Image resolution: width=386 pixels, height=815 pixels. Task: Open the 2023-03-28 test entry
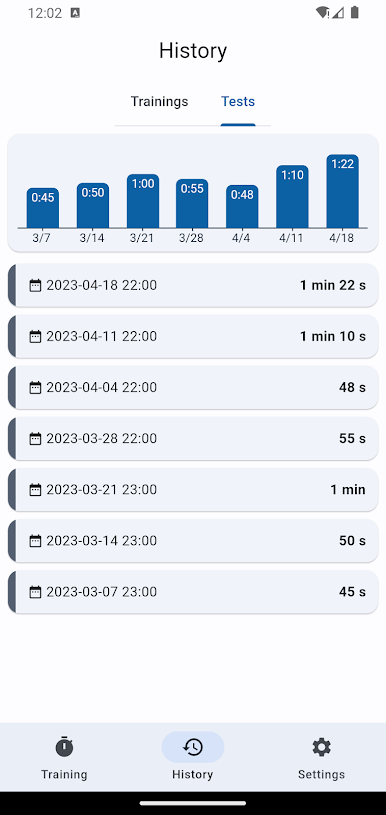[x=193, y=438]
